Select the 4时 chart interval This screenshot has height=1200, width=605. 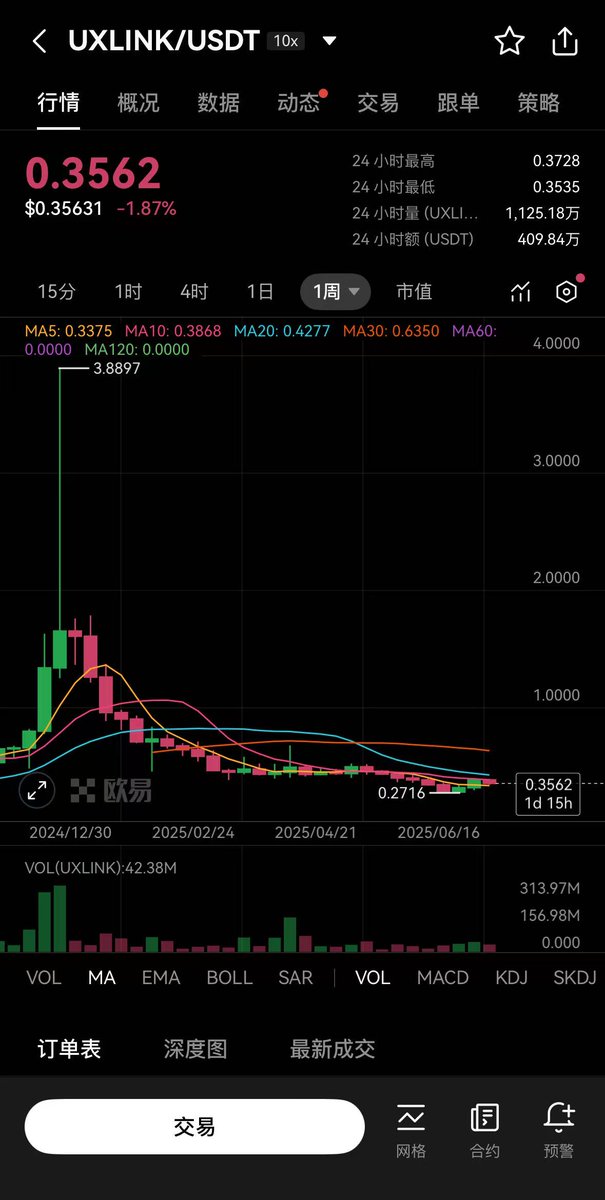coord(194,292)
